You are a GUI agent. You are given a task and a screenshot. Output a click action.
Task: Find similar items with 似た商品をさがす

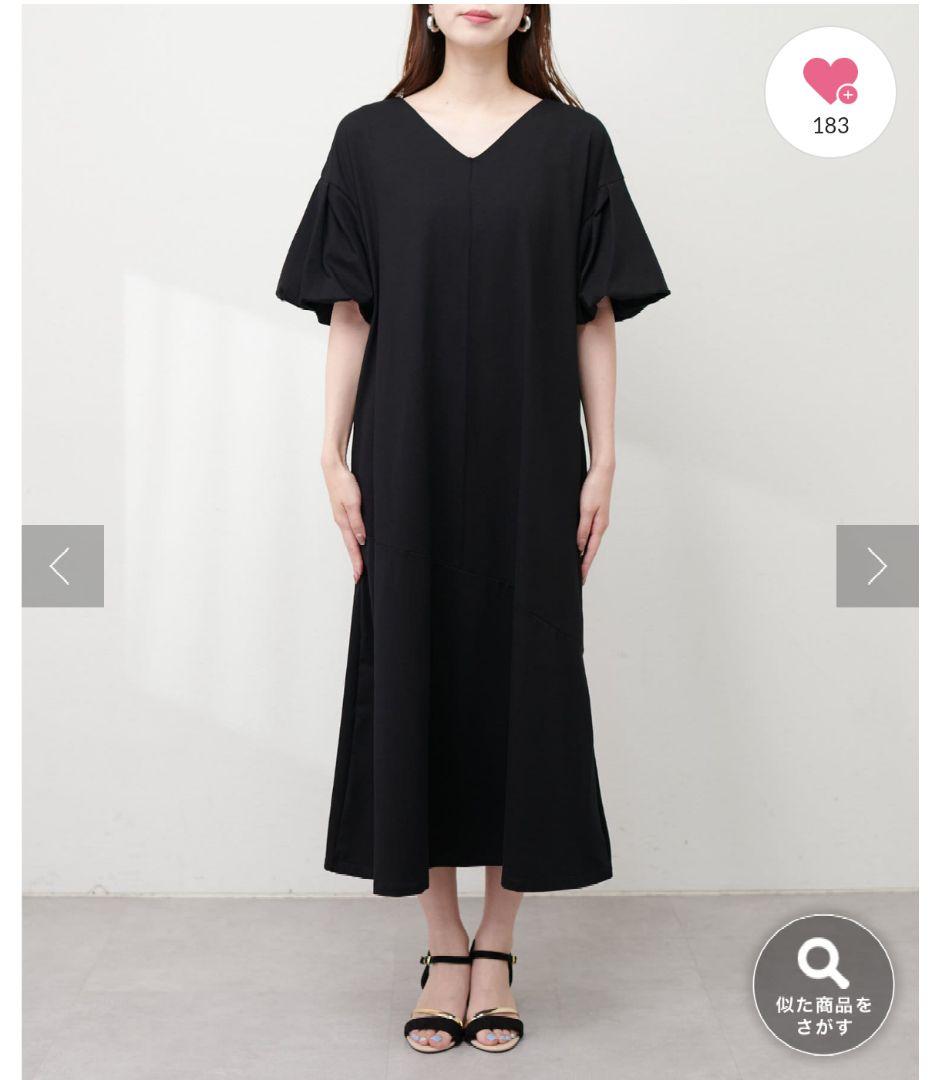(824, 985)
